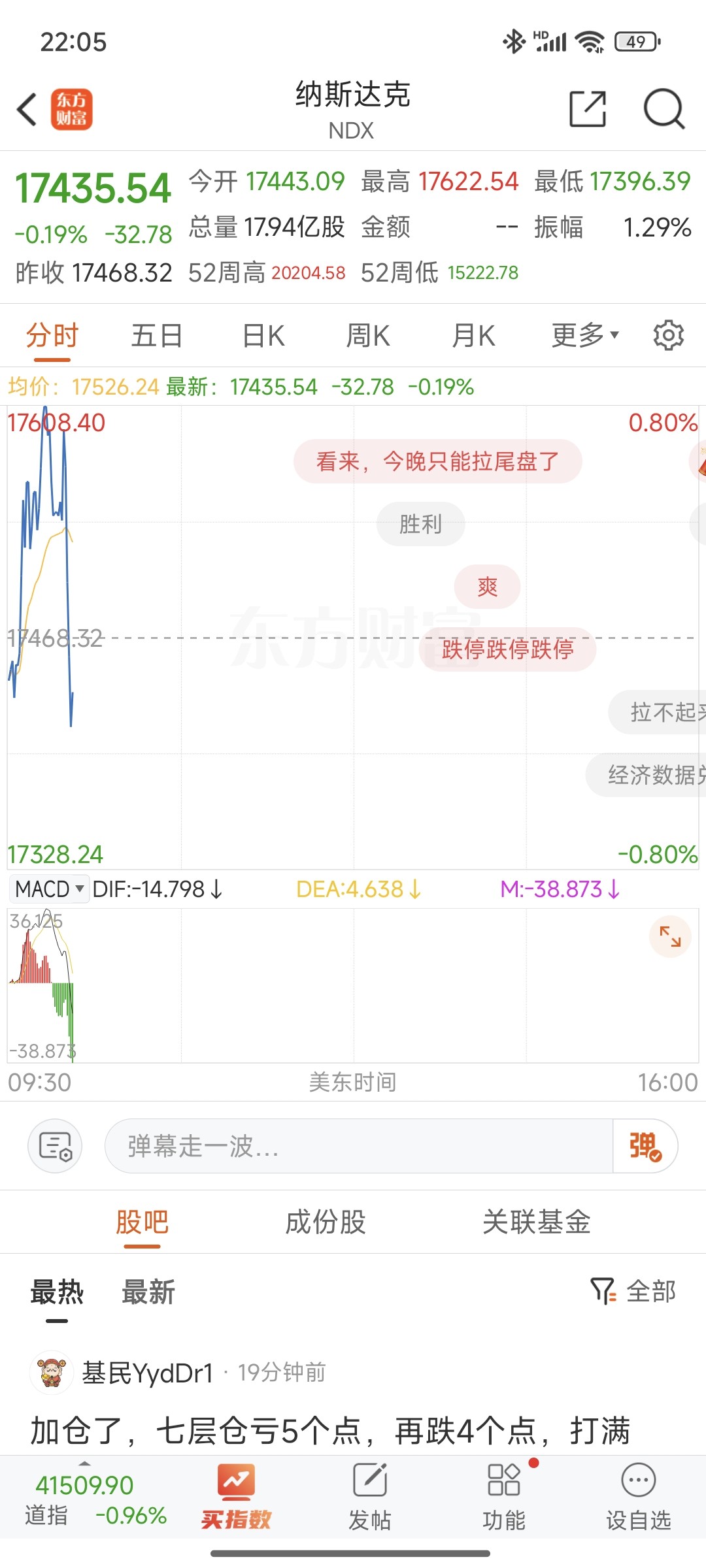
Task: Toggle the 弹 bullet-comment switch
Action: (645, 1146)
